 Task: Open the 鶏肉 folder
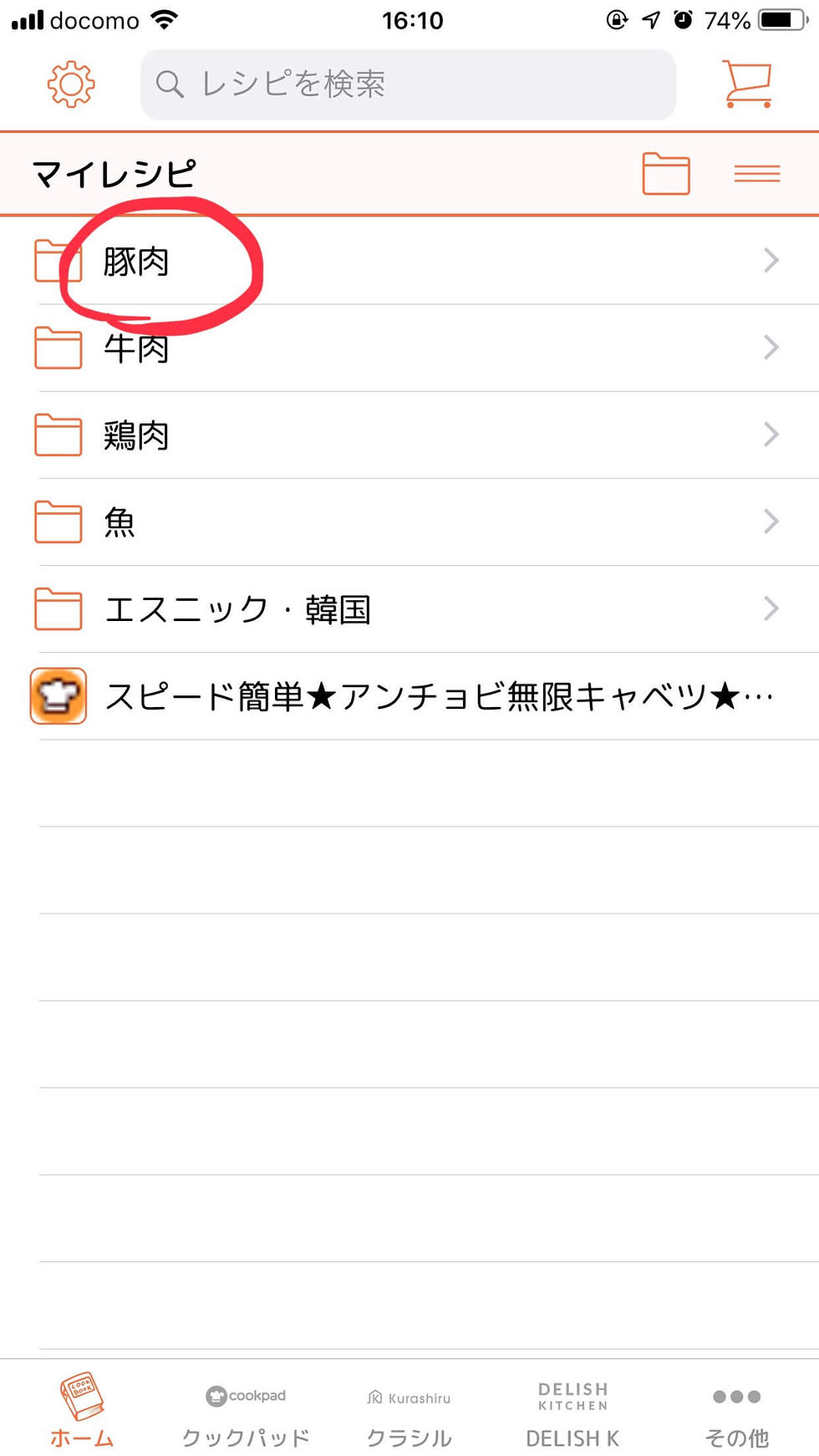click(409, 435)
